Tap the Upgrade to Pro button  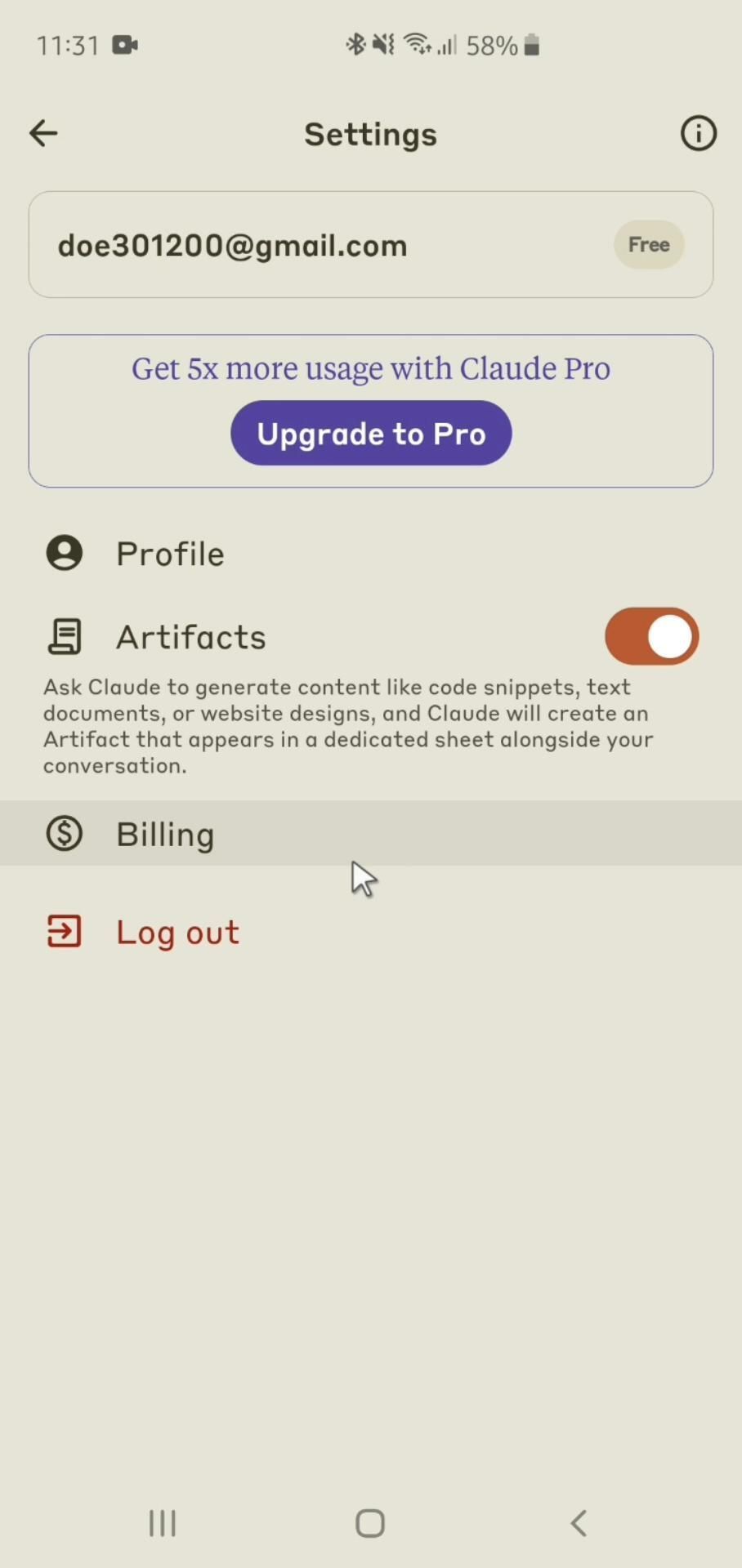pos(371,434)
